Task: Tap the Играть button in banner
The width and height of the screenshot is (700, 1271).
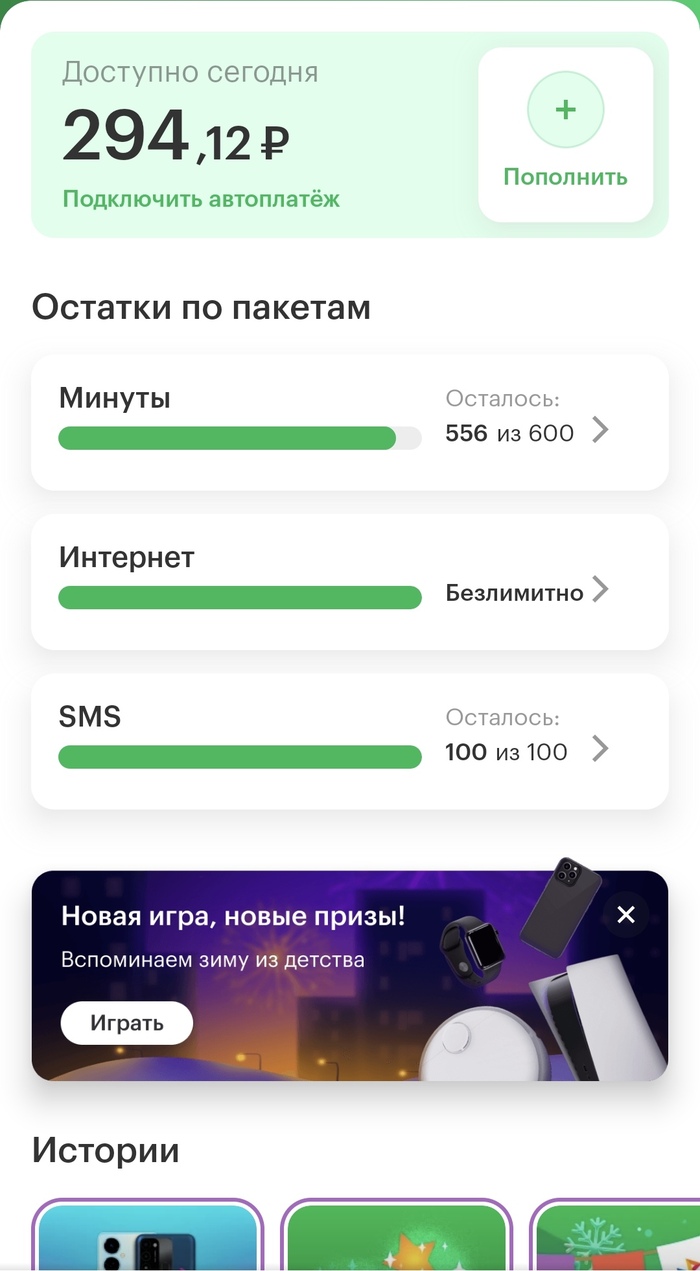Action: pyautogui.click(x=127, y=1023)
